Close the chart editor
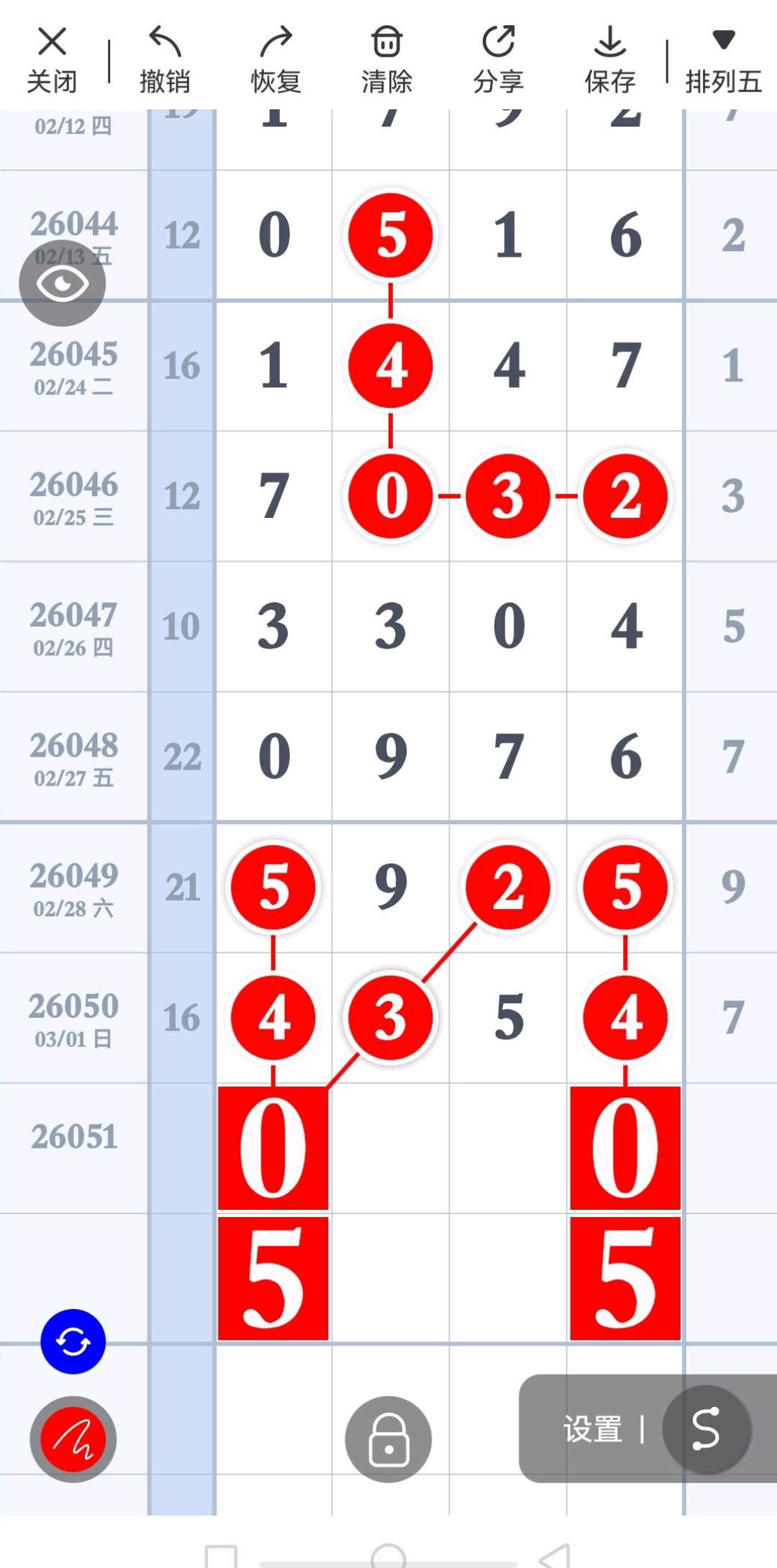Screen dimensions: 777x1568 tap(52, 60)
